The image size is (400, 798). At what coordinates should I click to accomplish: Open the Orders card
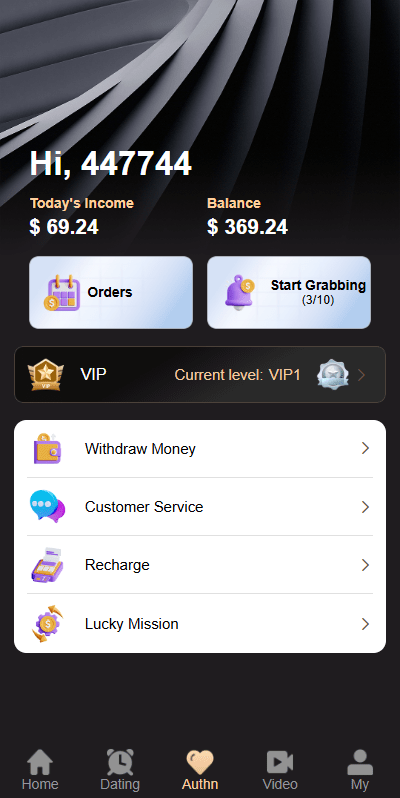(111, 292)
